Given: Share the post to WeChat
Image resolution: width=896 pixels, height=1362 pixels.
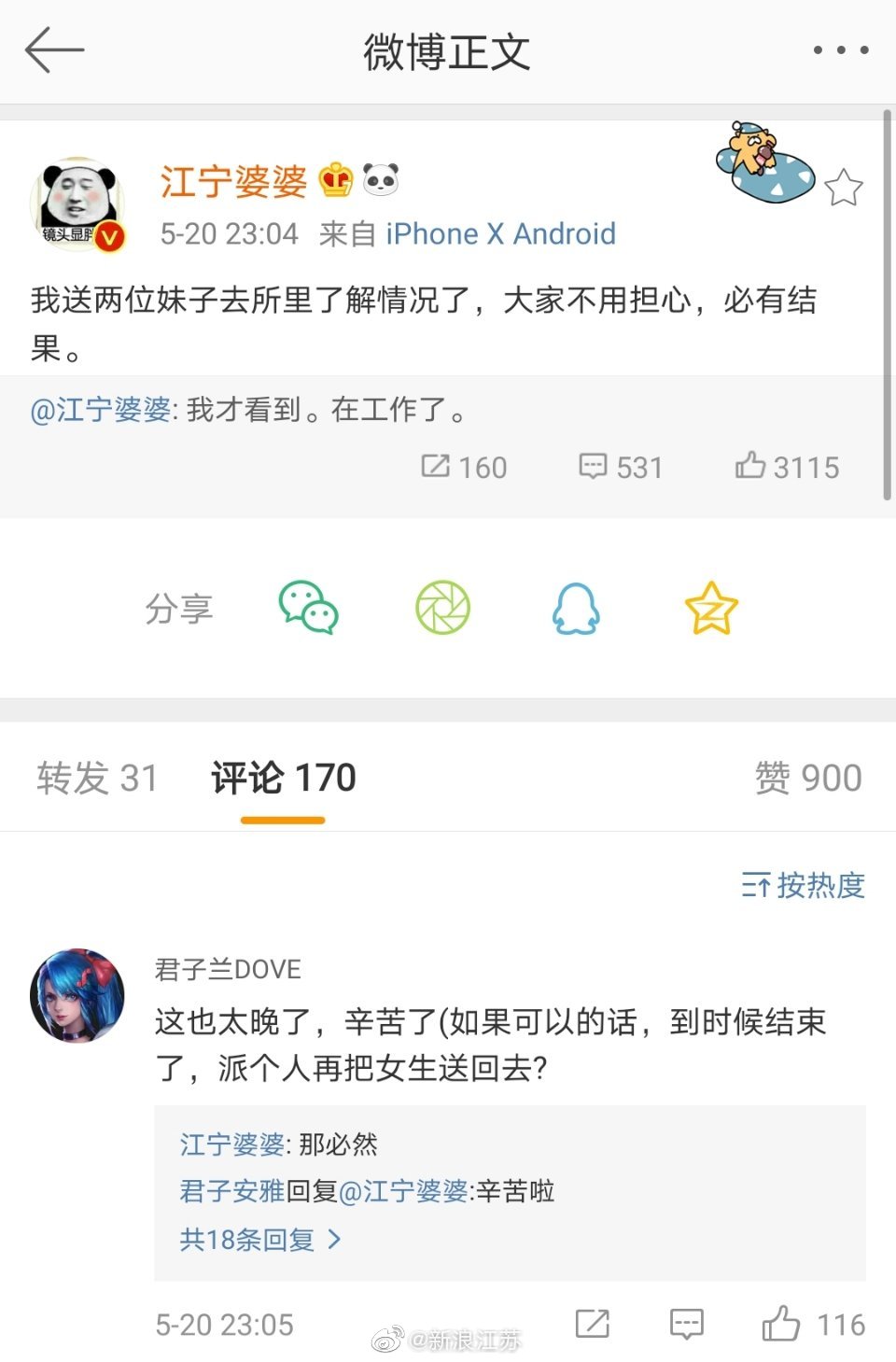Looking at the screenshot, I should (x=308, y=608).
